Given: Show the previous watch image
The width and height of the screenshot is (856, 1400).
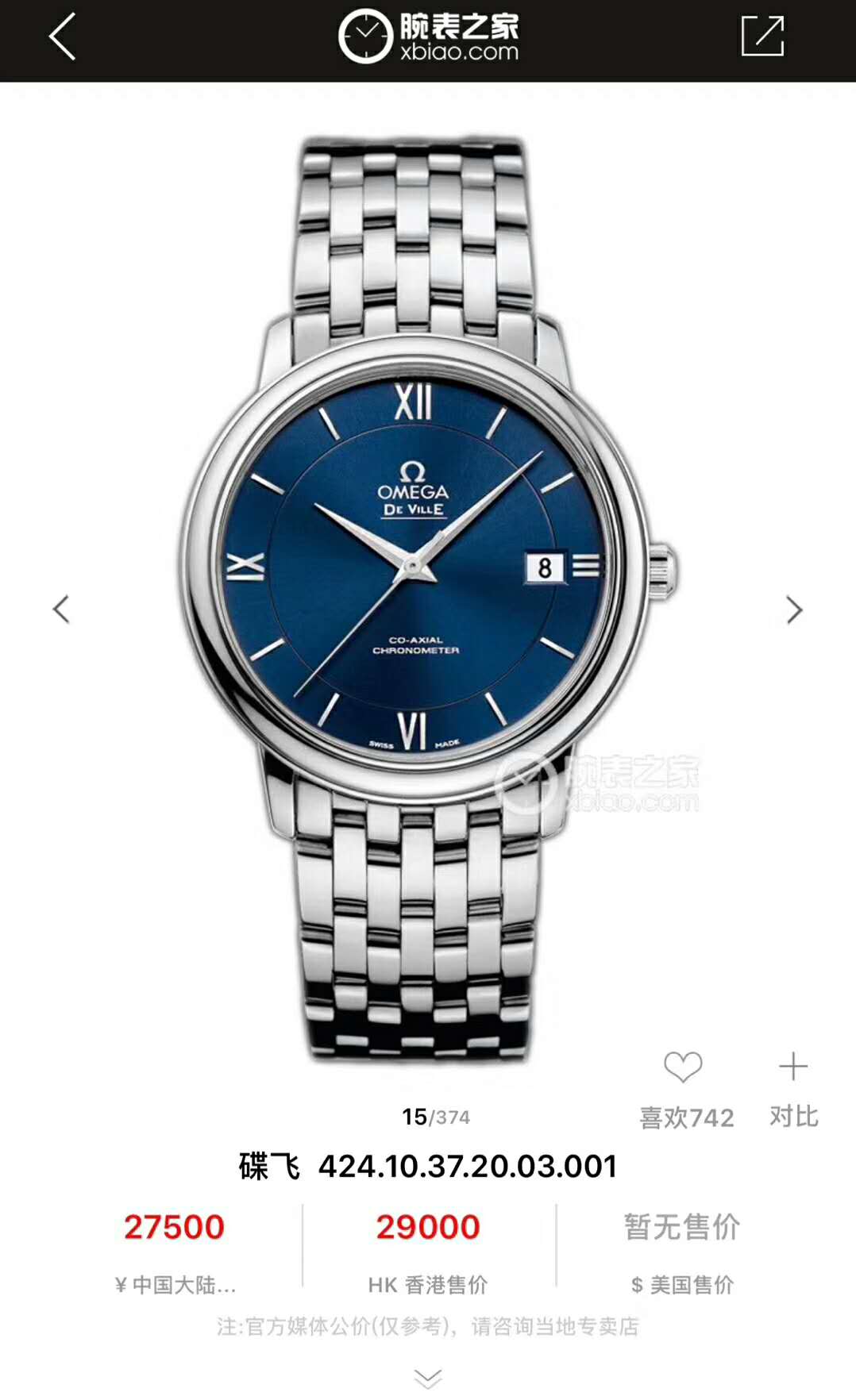Looking at the screenshot, I should [61, 610].
